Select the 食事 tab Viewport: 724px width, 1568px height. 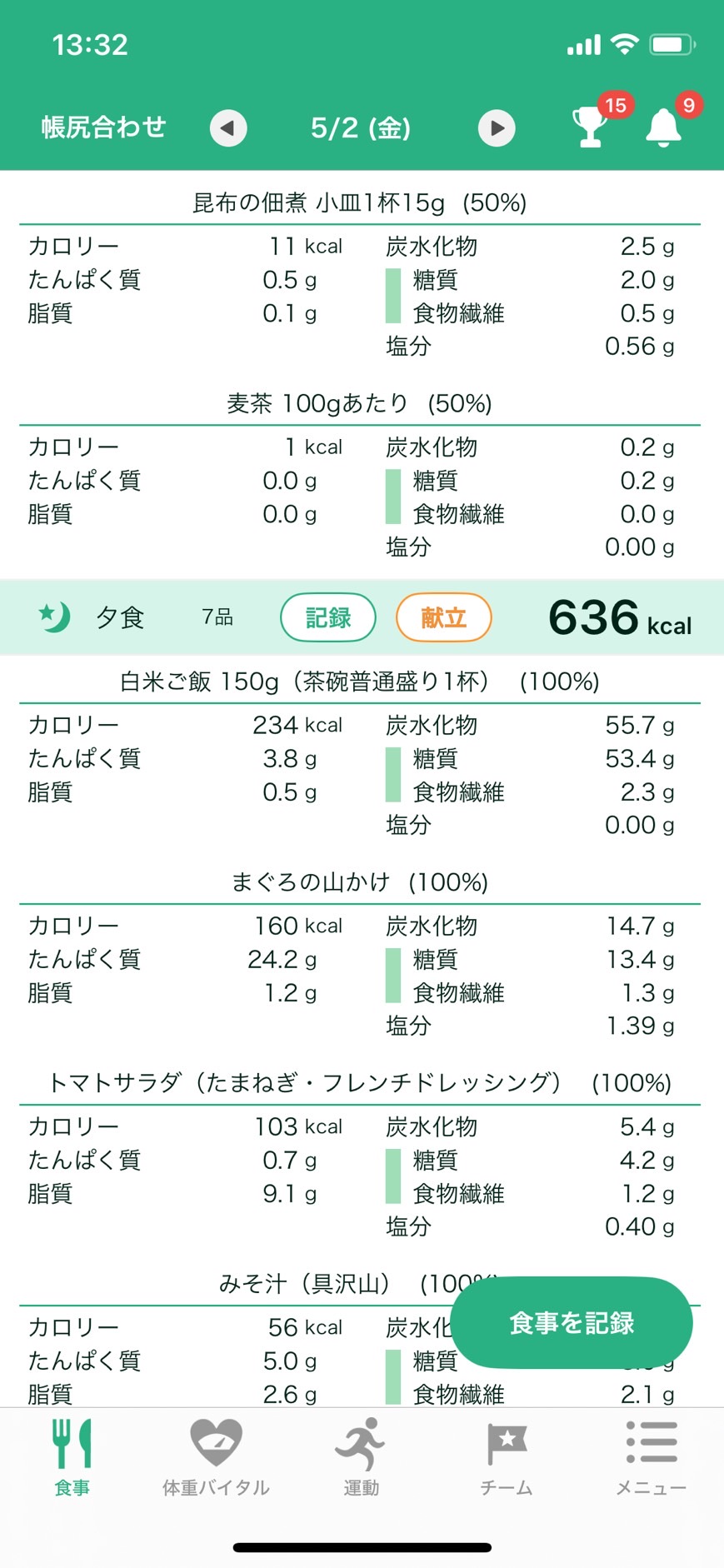pyautogui.click(x=72, y=1457)
